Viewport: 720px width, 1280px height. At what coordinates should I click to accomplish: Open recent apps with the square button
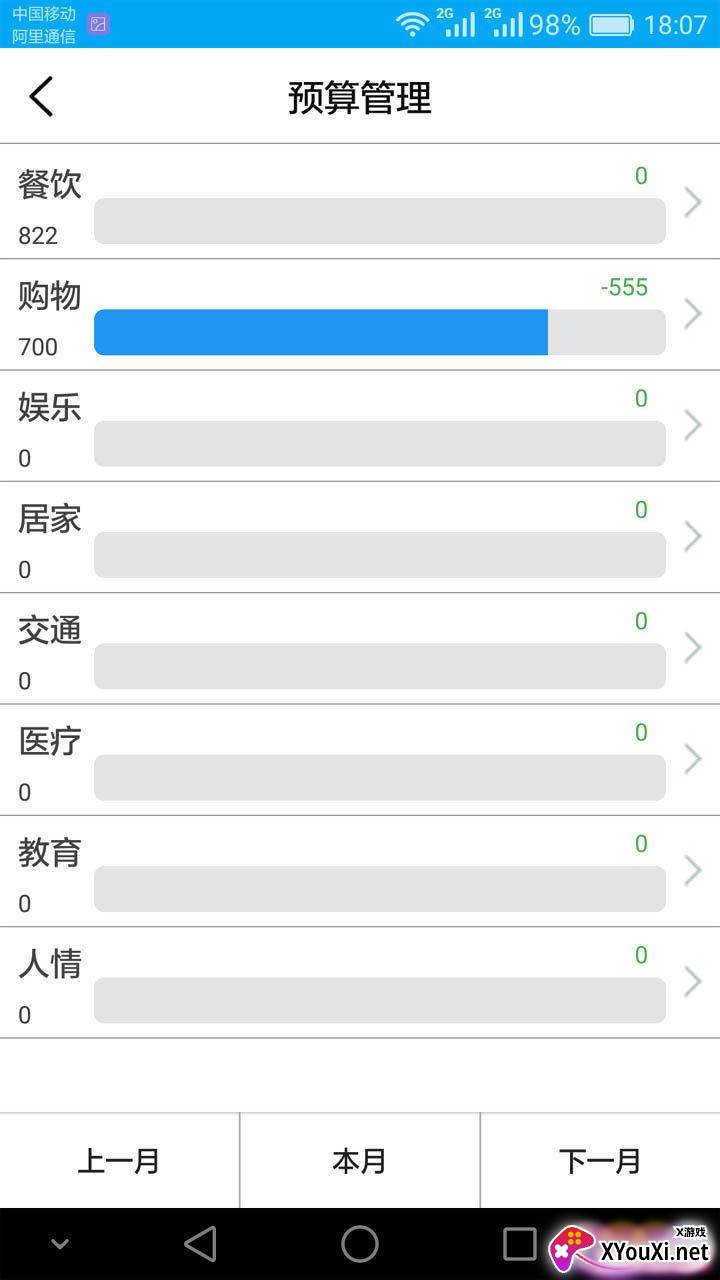[518, 1245]
